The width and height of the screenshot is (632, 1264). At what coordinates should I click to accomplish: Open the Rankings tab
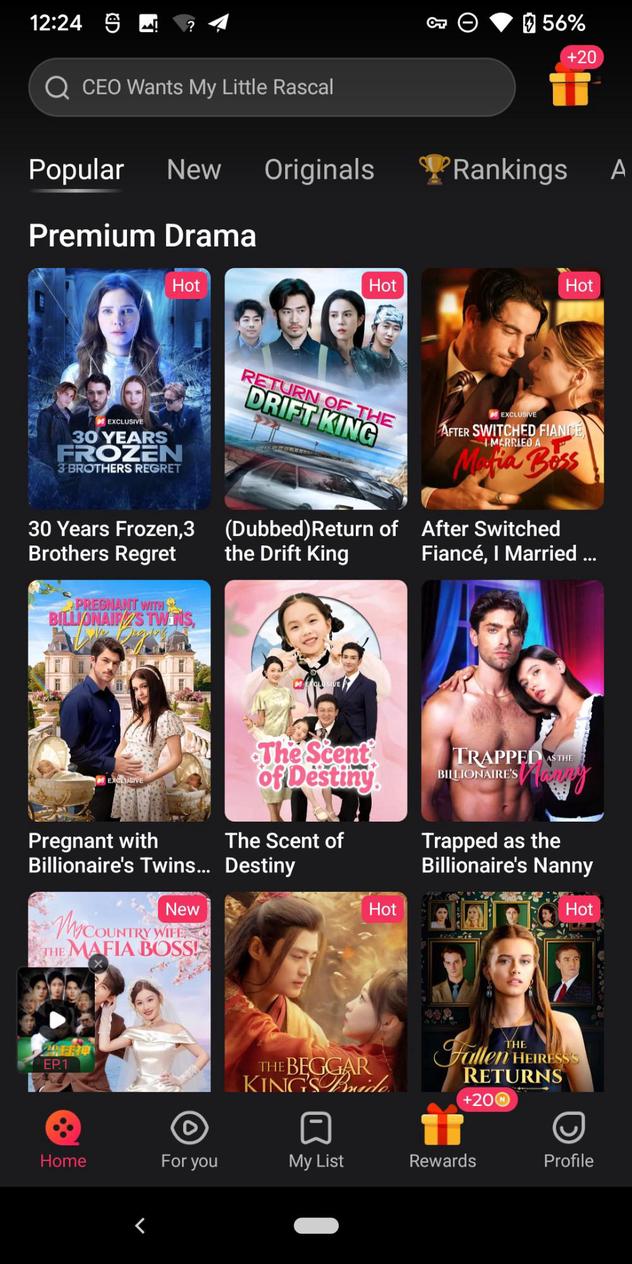(493, 170)
